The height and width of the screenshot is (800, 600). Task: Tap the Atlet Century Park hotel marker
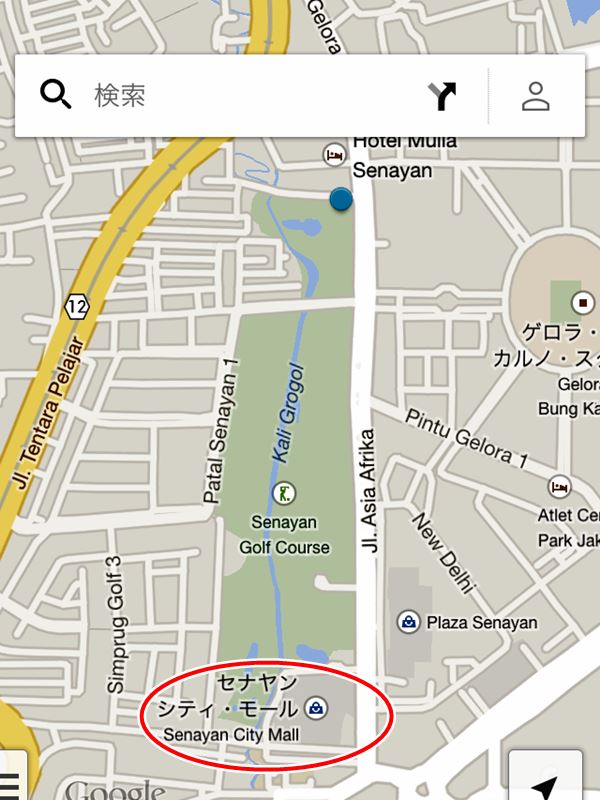click(x=561, y=487)
